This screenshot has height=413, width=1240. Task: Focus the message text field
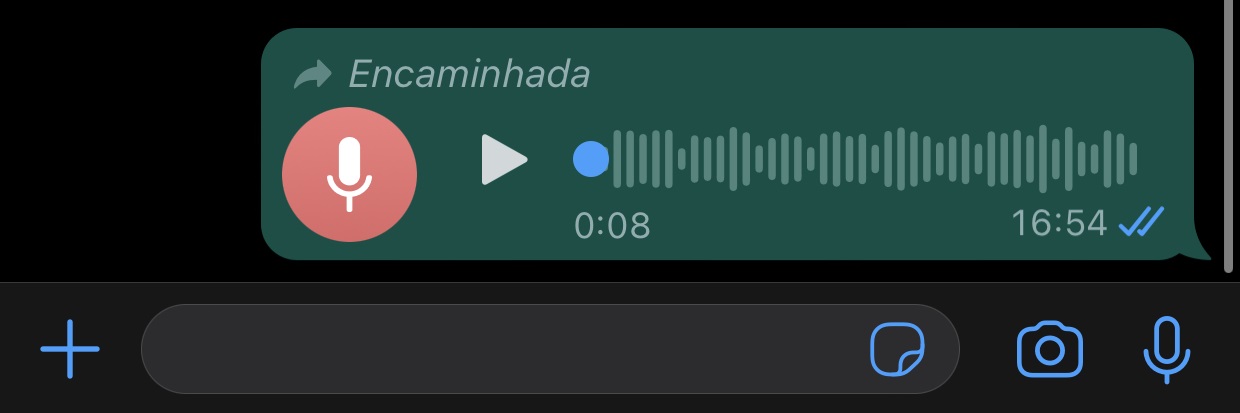pos(500,349)
